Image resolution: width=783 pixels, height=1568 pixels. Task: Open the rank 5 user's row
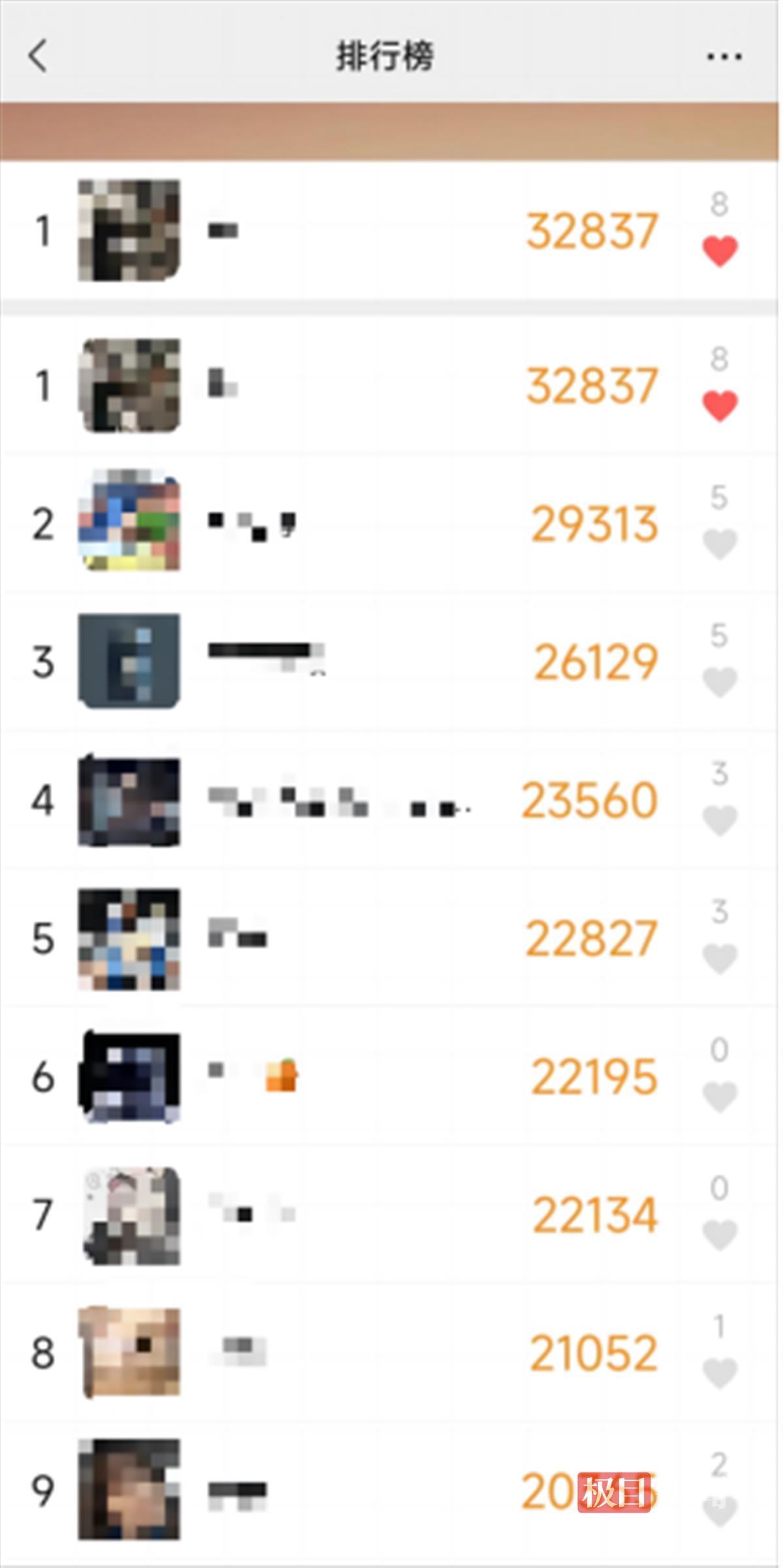tap(391, 939)
